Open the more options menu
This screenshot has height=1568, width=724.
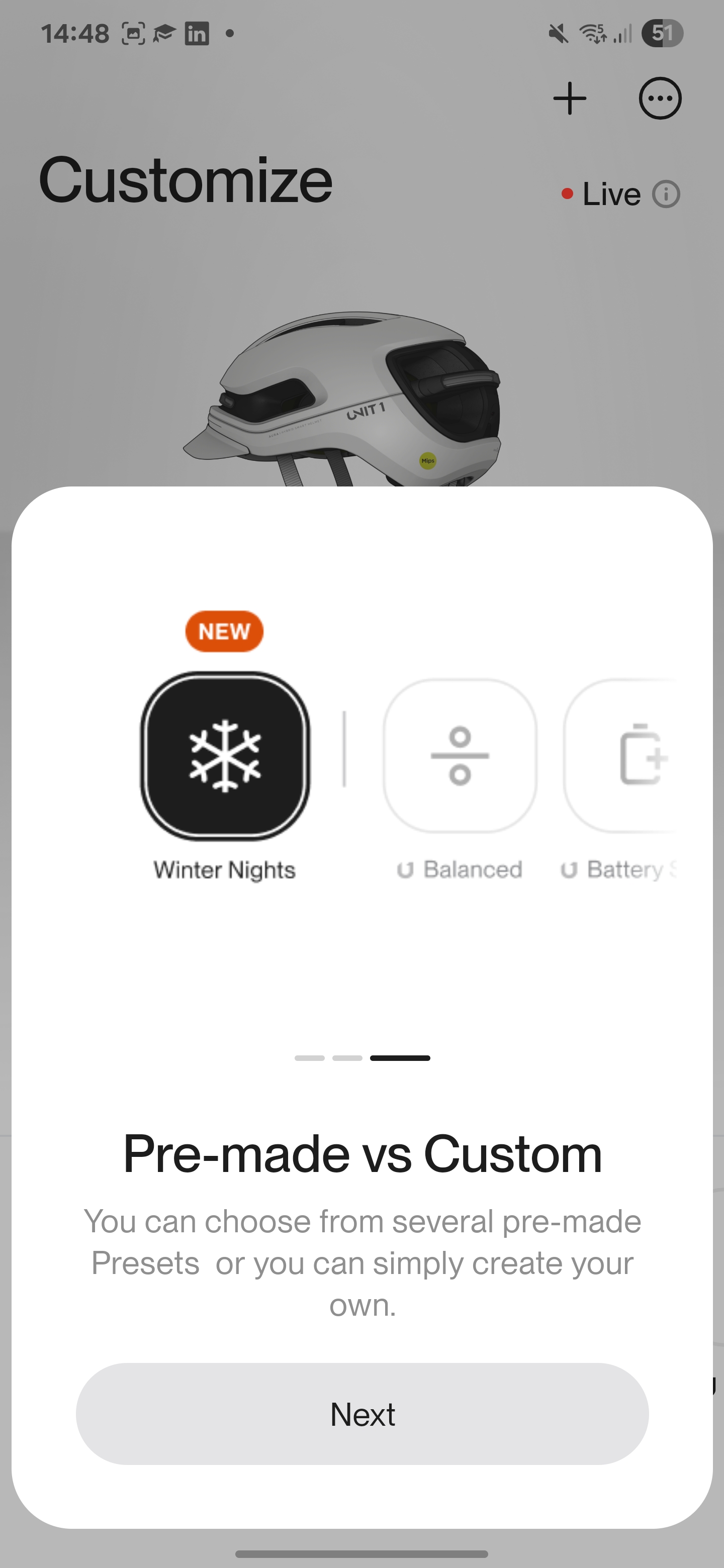point(660,99)
